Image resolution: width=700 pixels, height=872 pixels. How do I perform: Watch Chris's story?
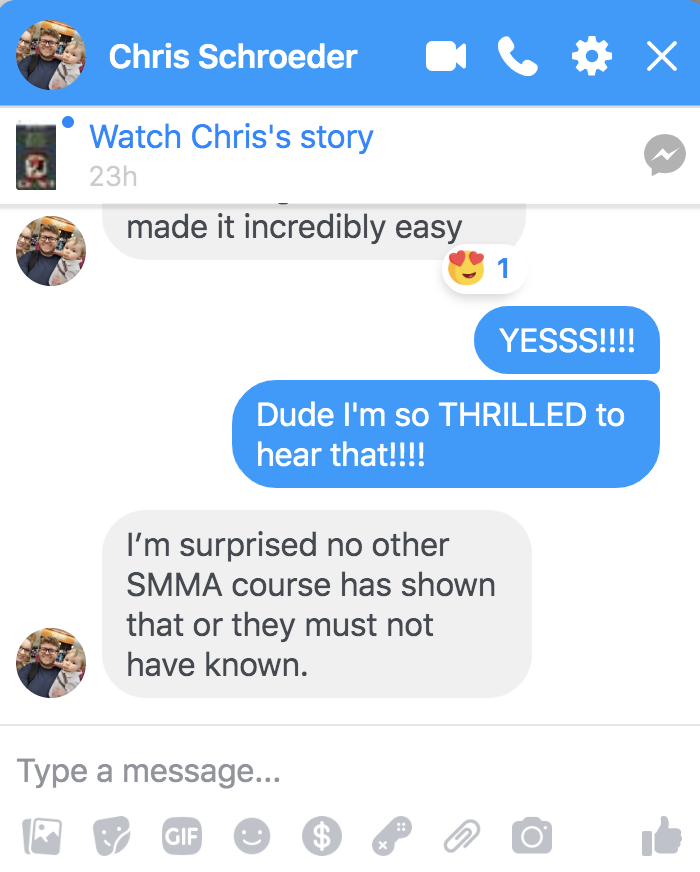click(x=231, y=137)
